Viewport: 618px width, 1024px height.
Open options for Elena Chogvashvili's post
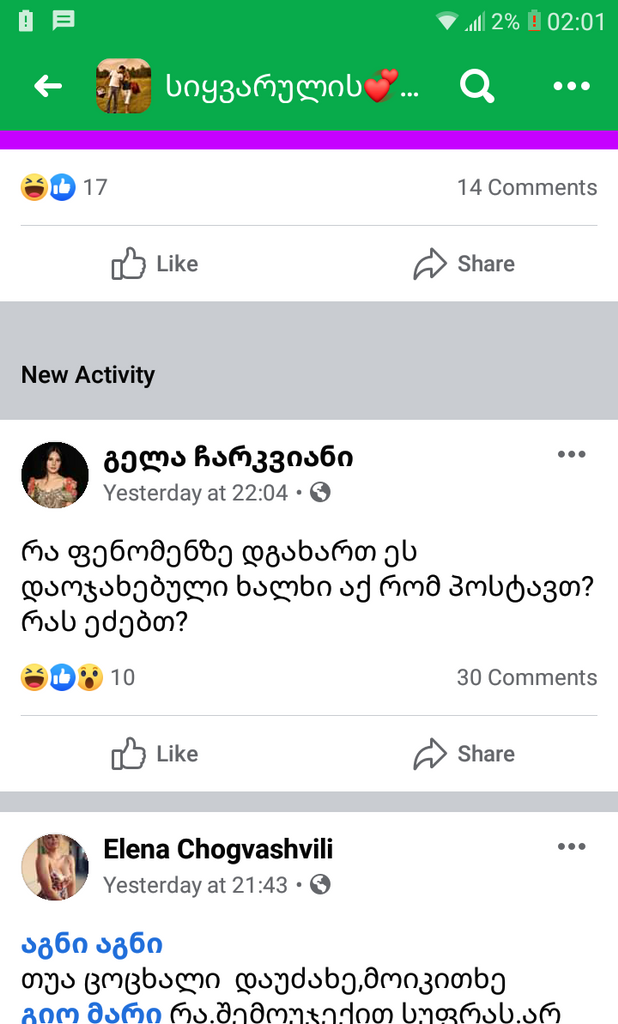pyautogui.click(x=571, y=847)
